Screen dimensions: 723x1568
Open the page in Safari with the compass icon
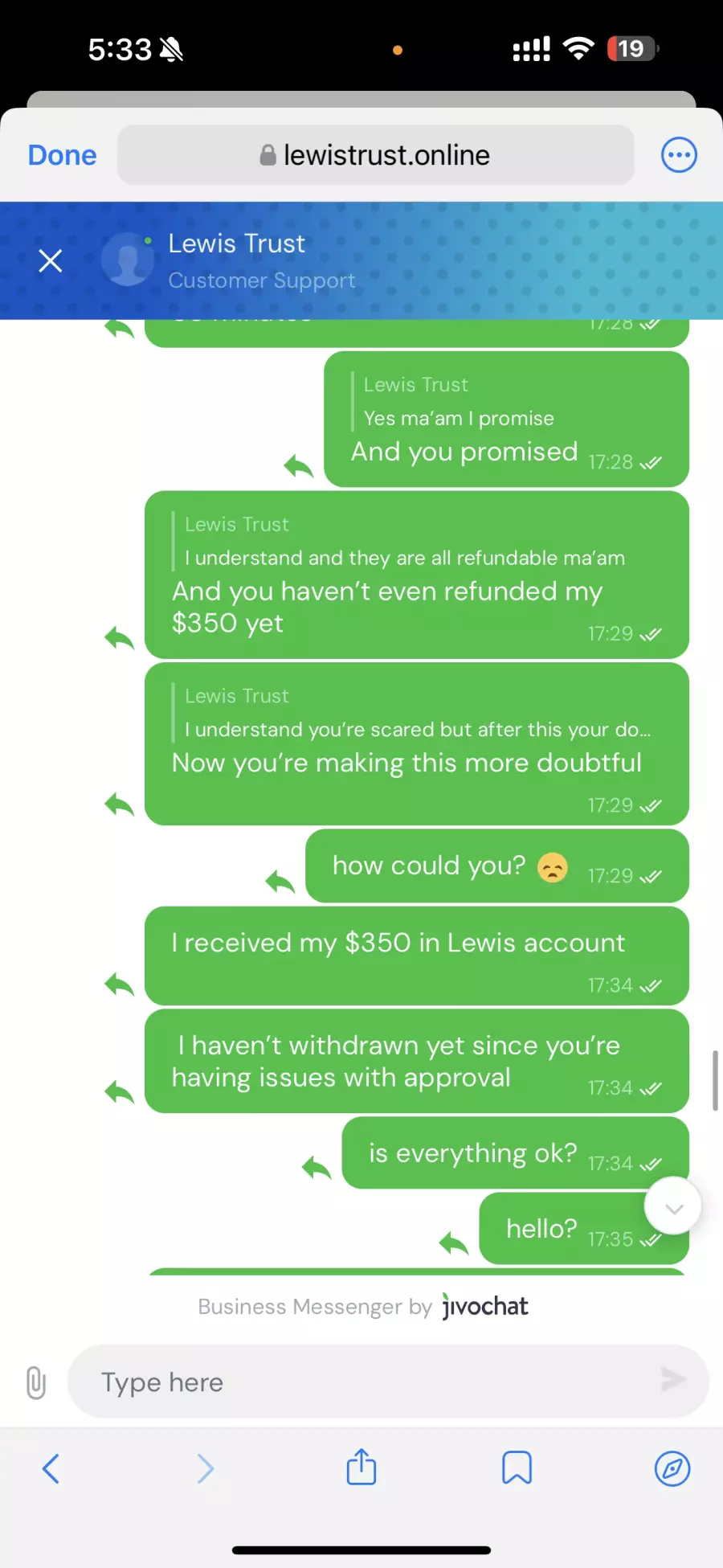[672, 1468]
